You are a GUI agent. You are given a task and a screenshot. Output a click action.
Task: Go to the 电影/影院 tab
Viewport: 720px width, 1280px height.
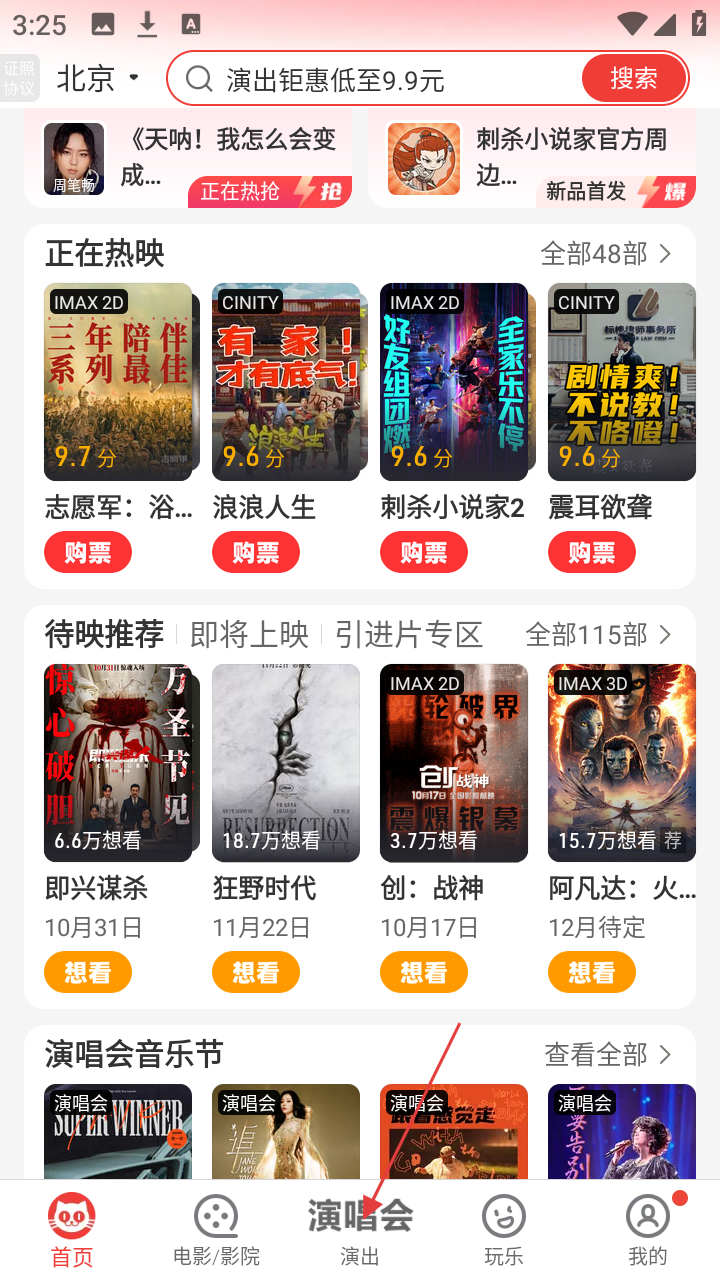(216, 1230)
